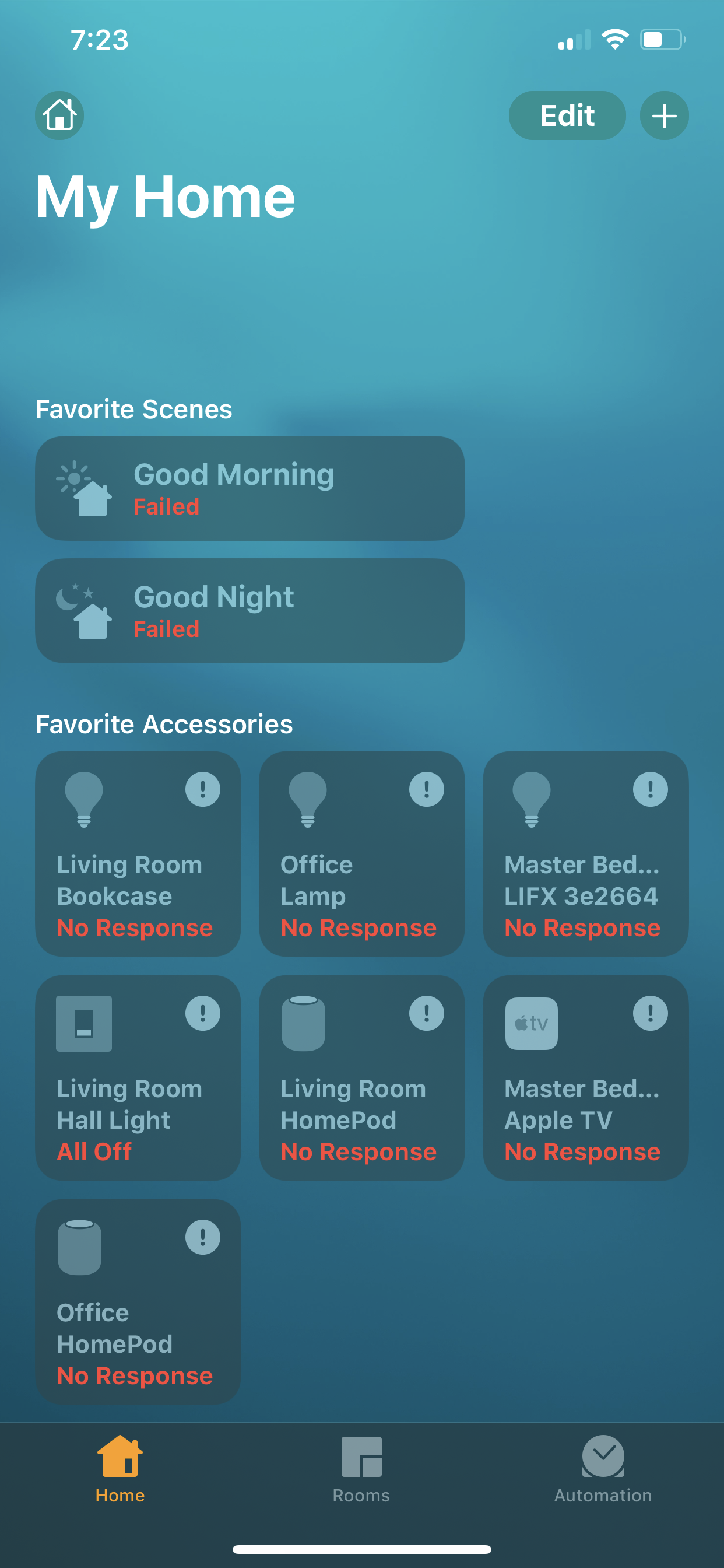Tap the Edit button
Viewport: 724px width, 1568px height.
pyautogui.click(x=567, y=116)
